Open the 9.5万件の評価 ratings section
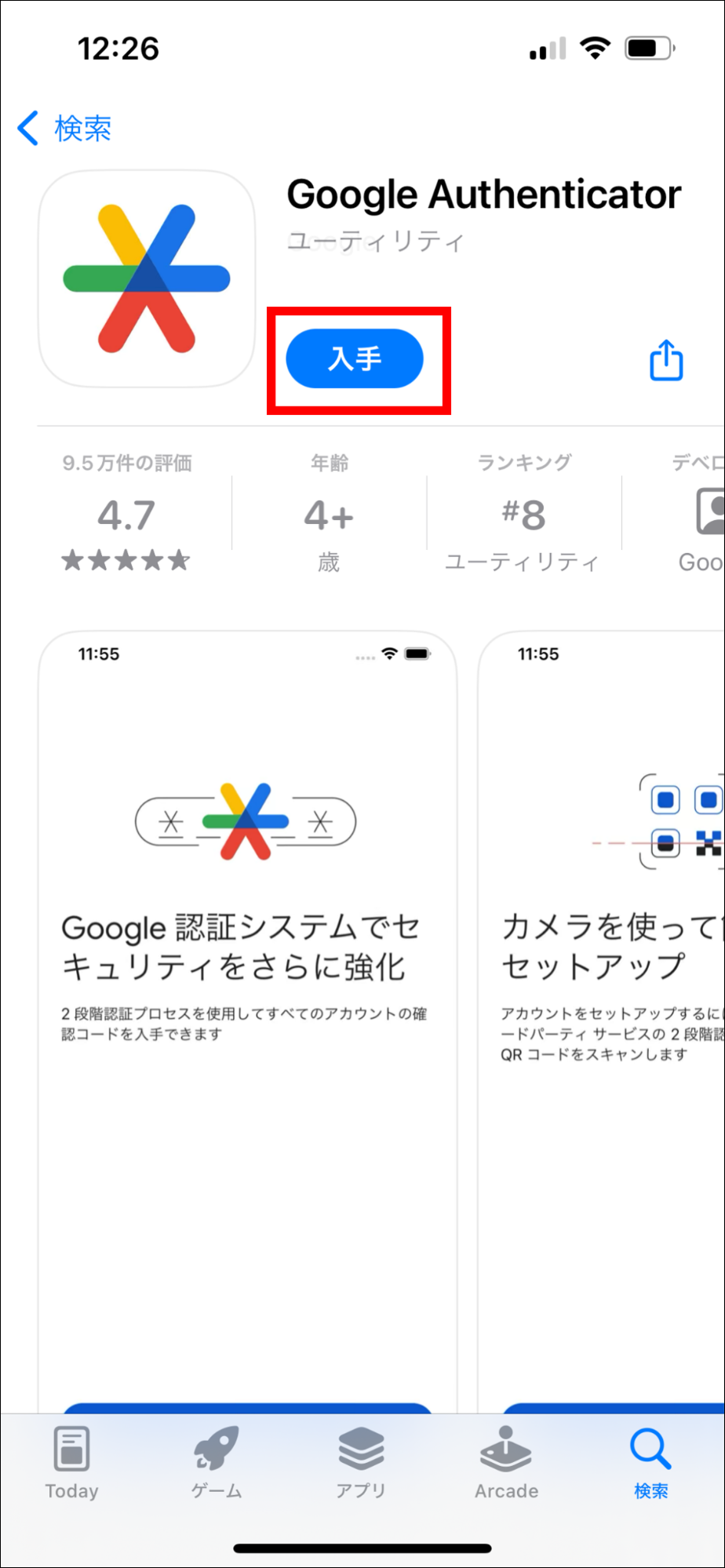The image size is (725, 1568). (x=126, y=514)
